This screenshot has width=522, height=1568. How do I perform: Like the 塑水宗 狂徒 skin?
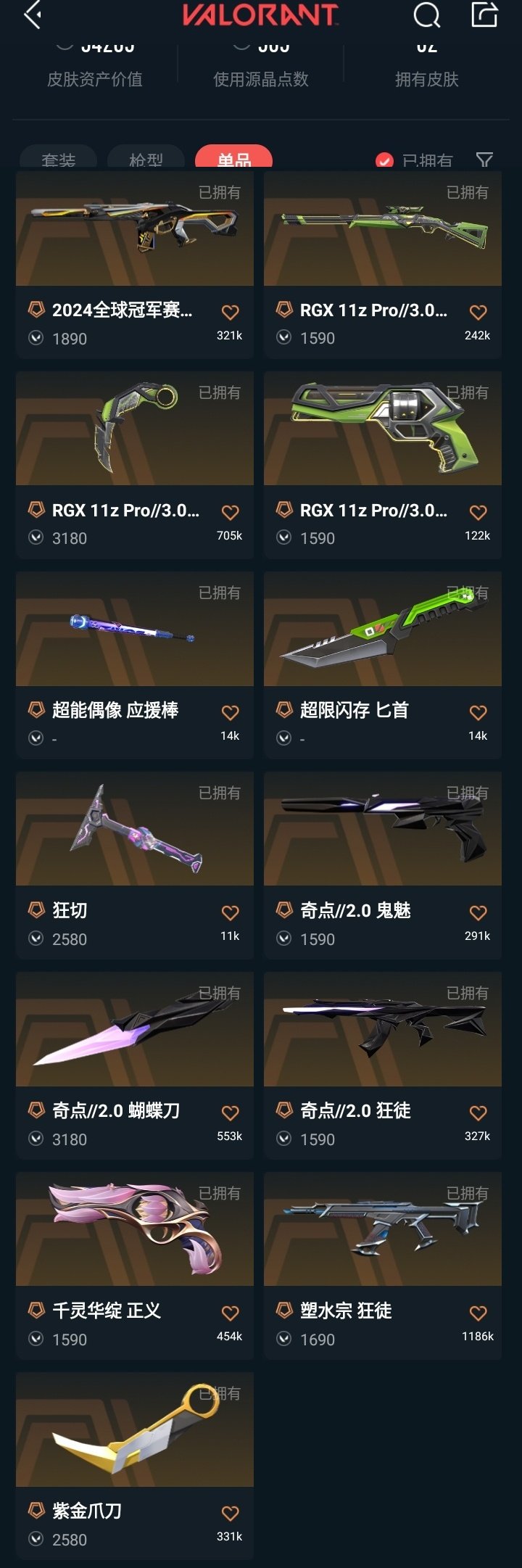[x=478, y=1313]
